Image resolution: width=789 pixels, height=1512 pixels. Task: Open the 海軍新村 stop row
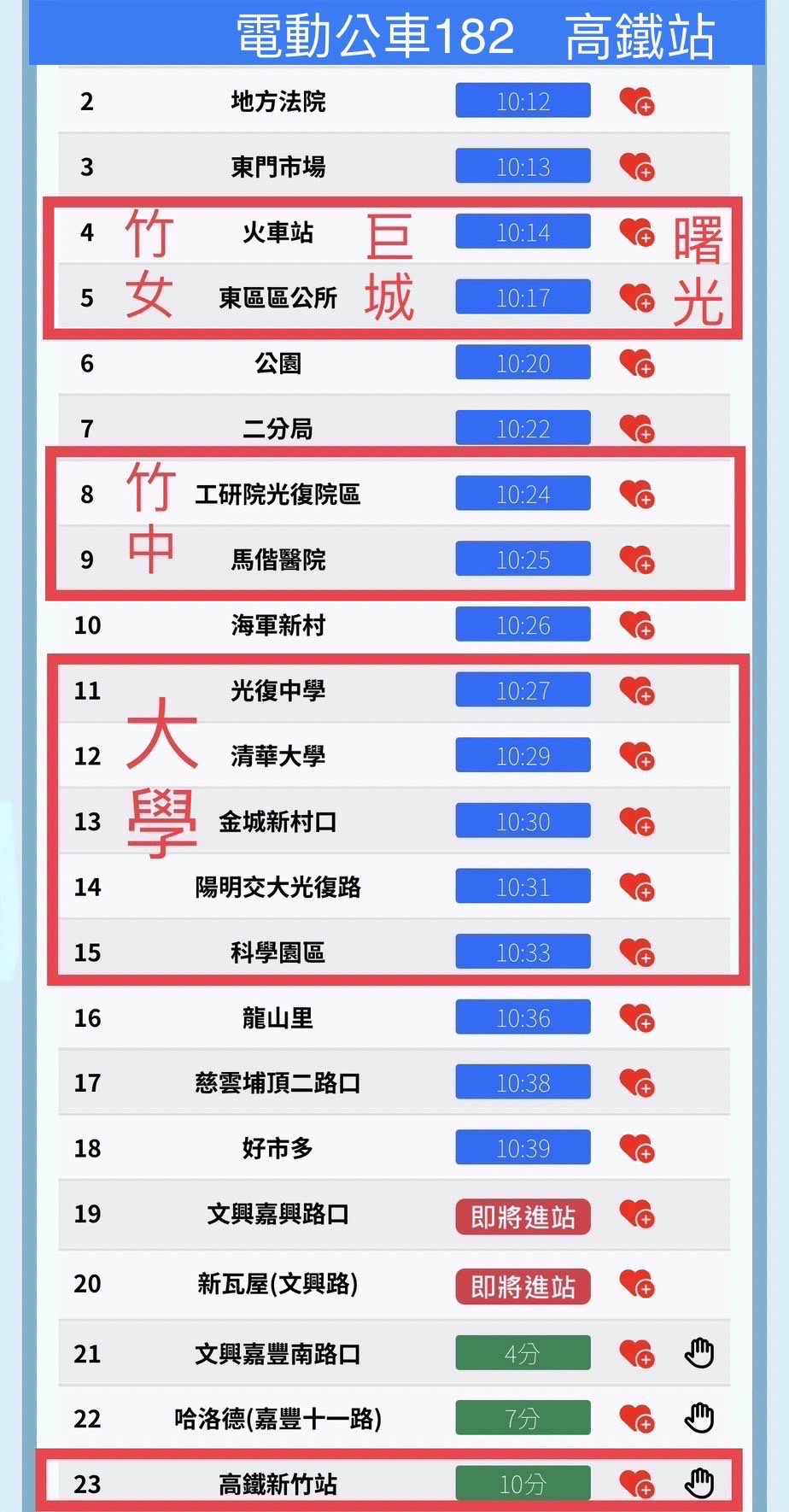coord(394,625)
